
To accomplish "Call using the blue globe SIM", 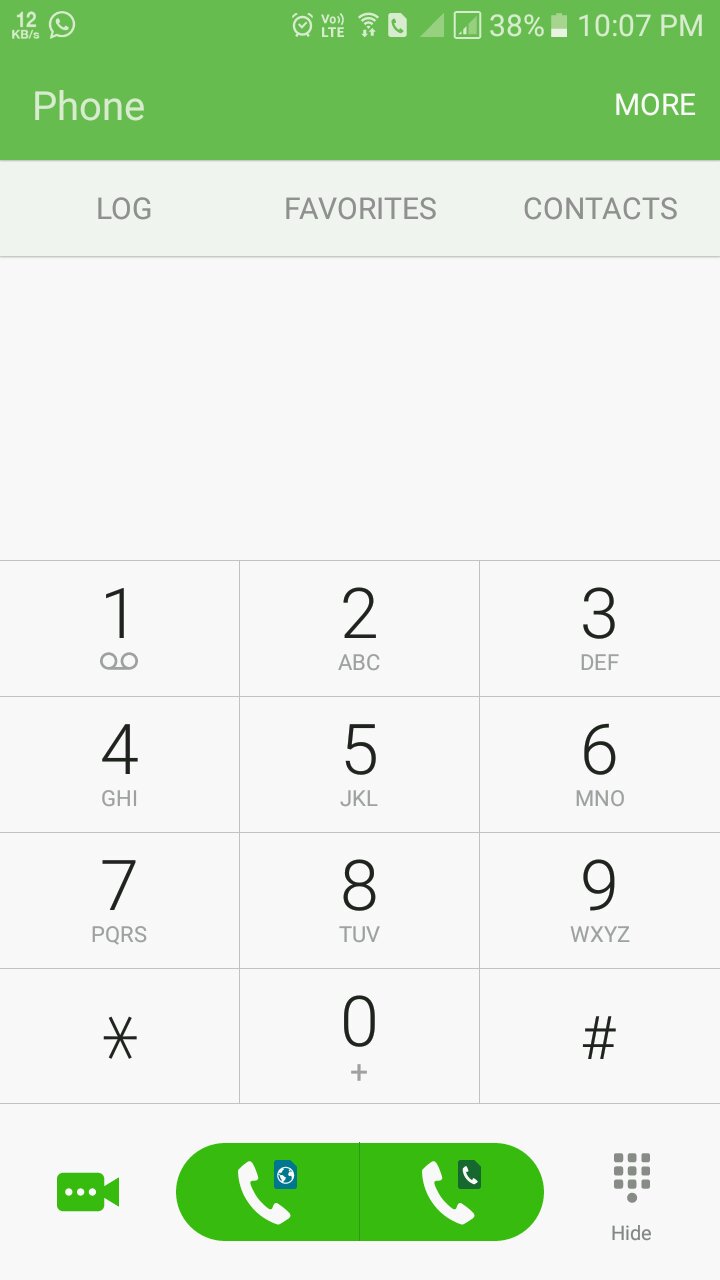I will coord(267,1192).
